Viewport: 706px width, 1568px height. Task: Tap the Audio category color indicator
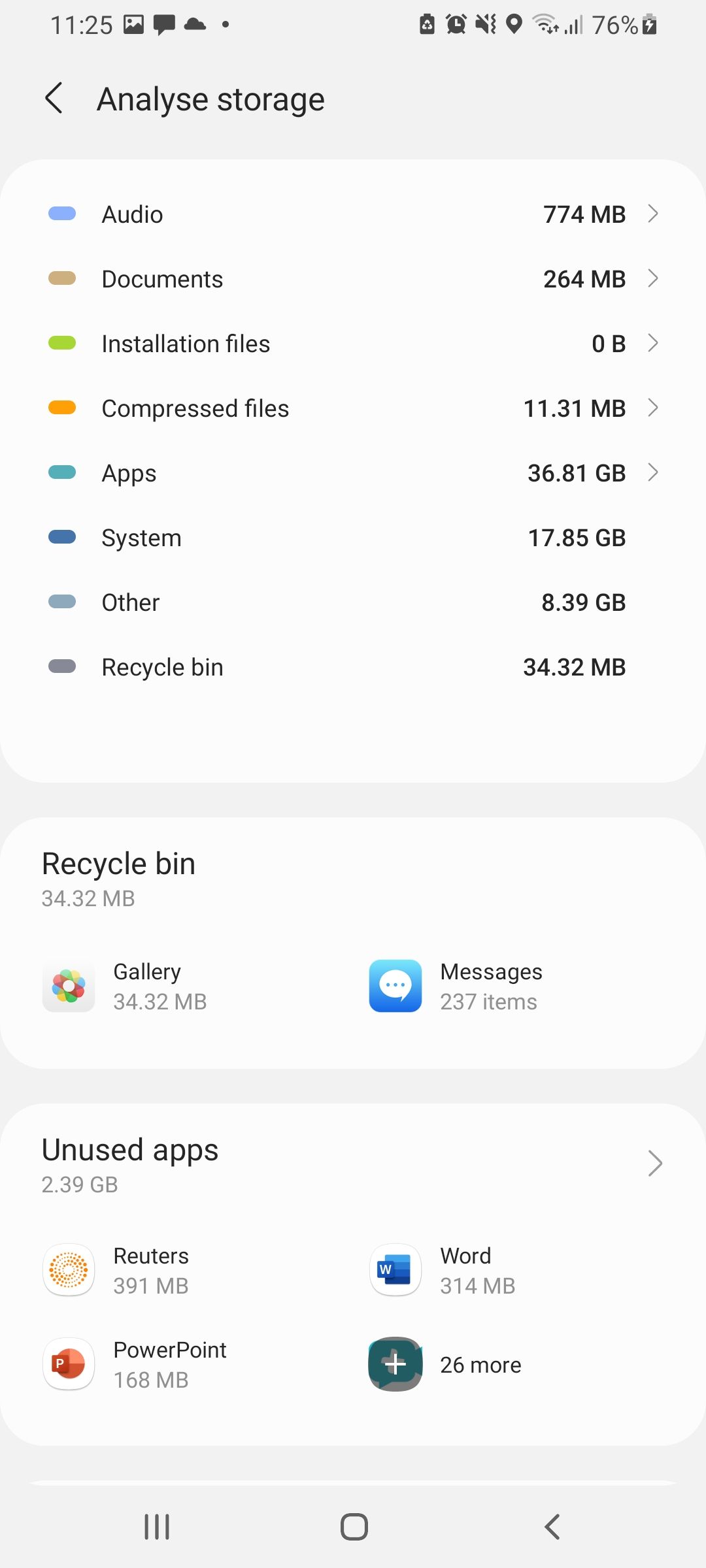click(62, 214)
